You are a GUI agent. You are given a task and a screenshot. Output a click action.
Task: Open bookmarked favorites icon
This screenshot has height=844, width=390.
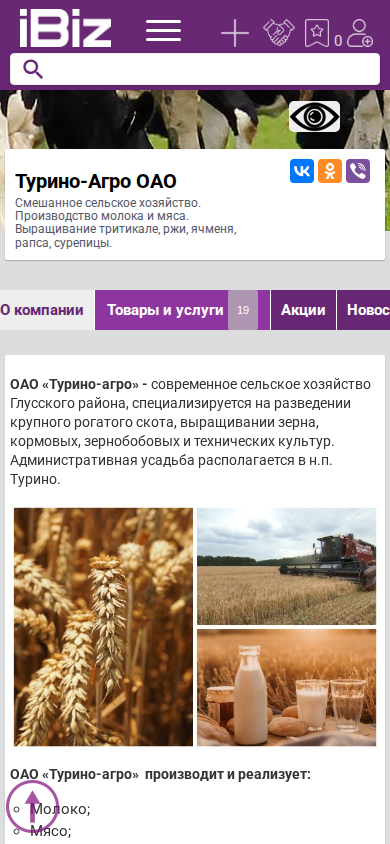[x=317, y=33]
